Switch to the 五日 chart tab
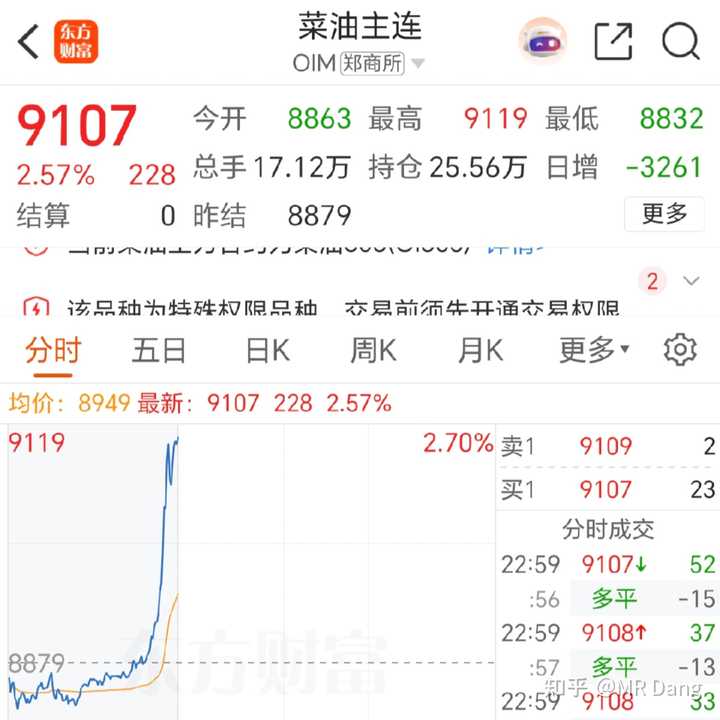Screen dimensions: 720x720 (x=159, y=350)
